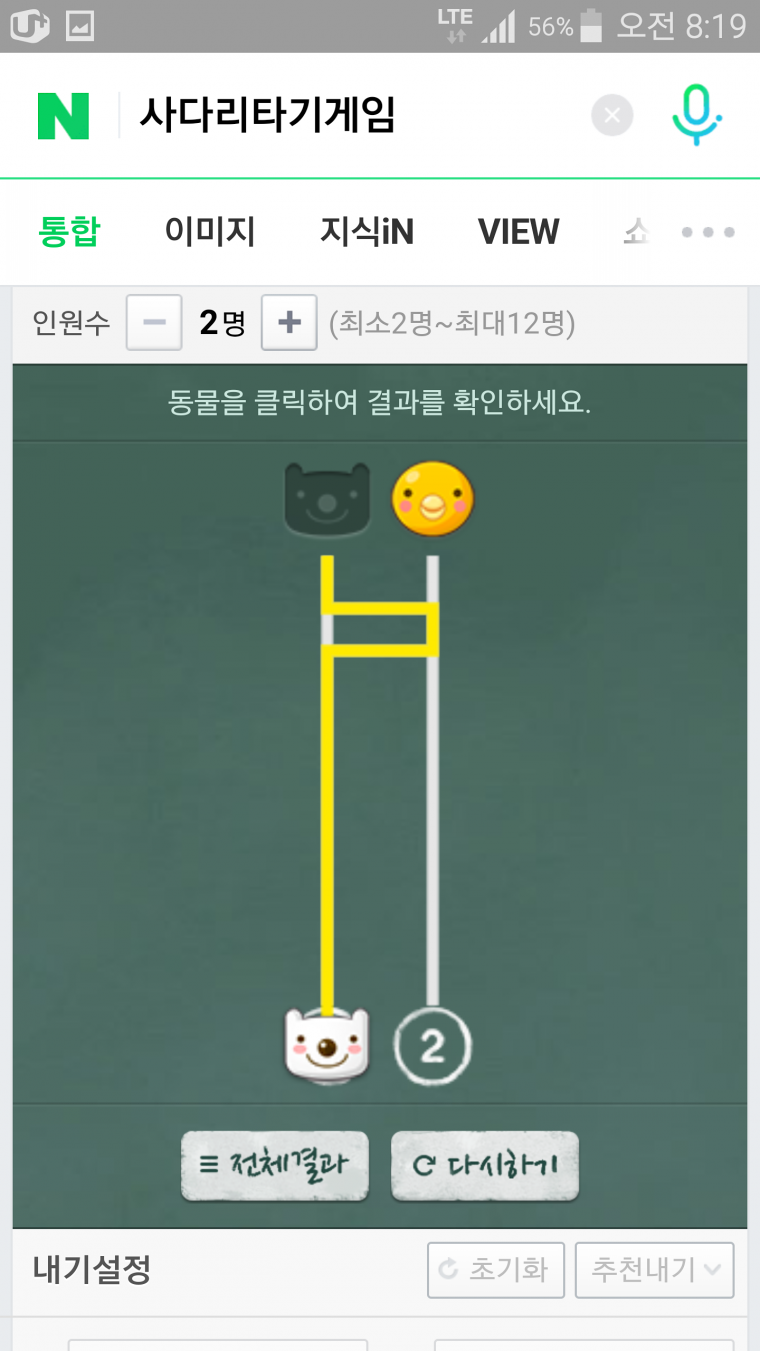Start voice search with the microphone
The image size is (760, 1351).
[x=696, y=116]
